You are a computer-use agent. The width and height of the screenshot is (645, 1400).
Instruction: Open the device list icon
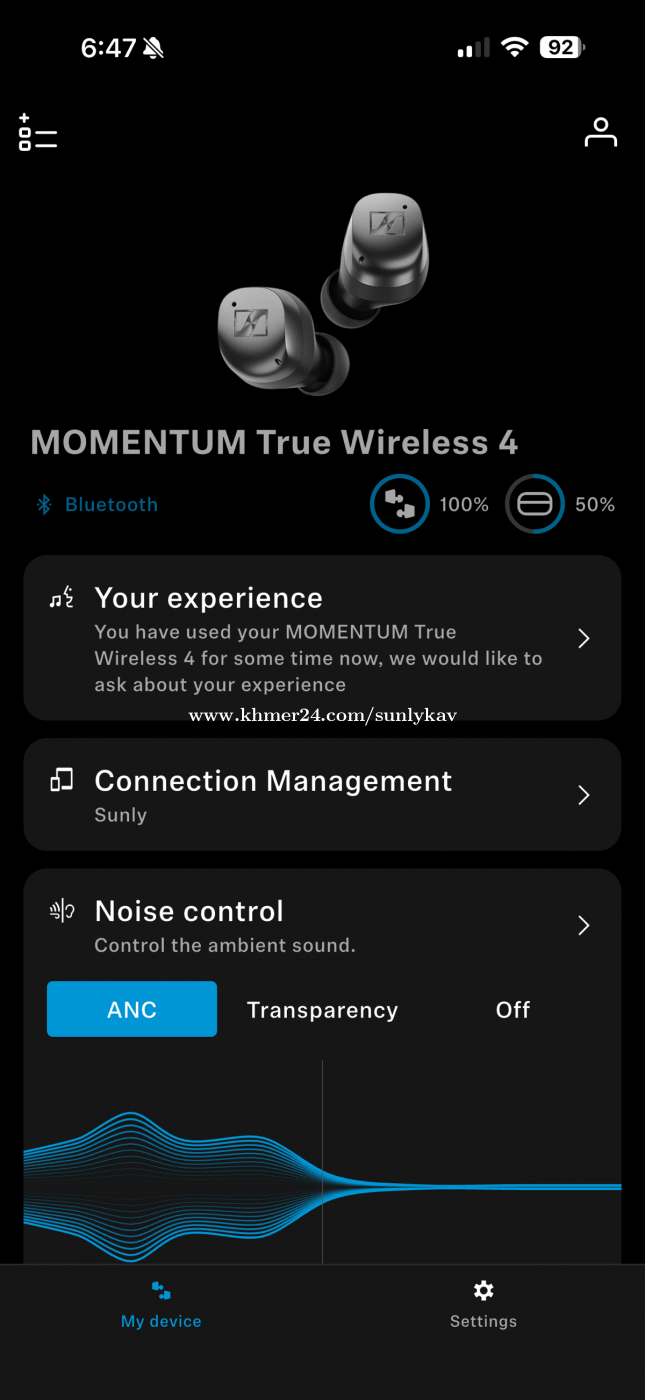point(38,132)
